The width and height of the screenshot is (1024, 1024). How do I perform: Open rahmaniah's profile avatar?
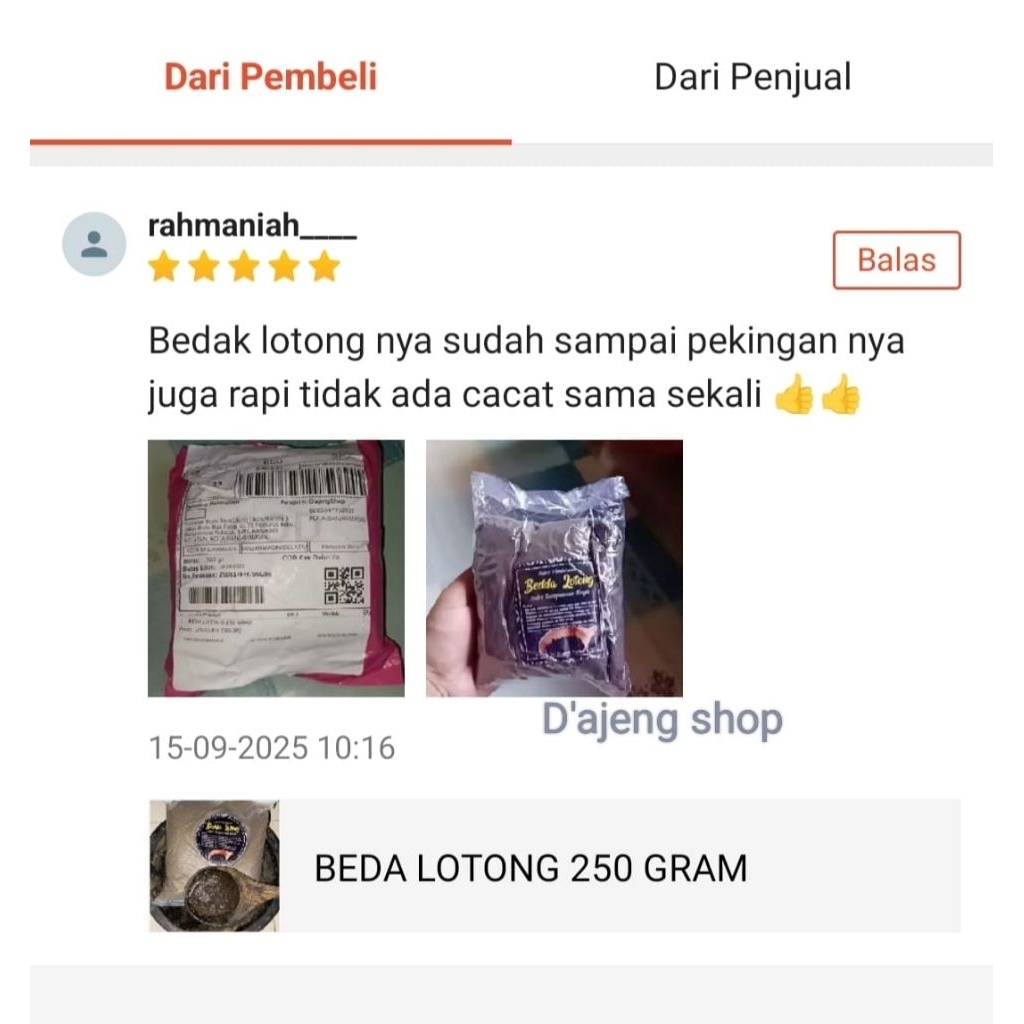pyautogui.click(x=94, y=244)
